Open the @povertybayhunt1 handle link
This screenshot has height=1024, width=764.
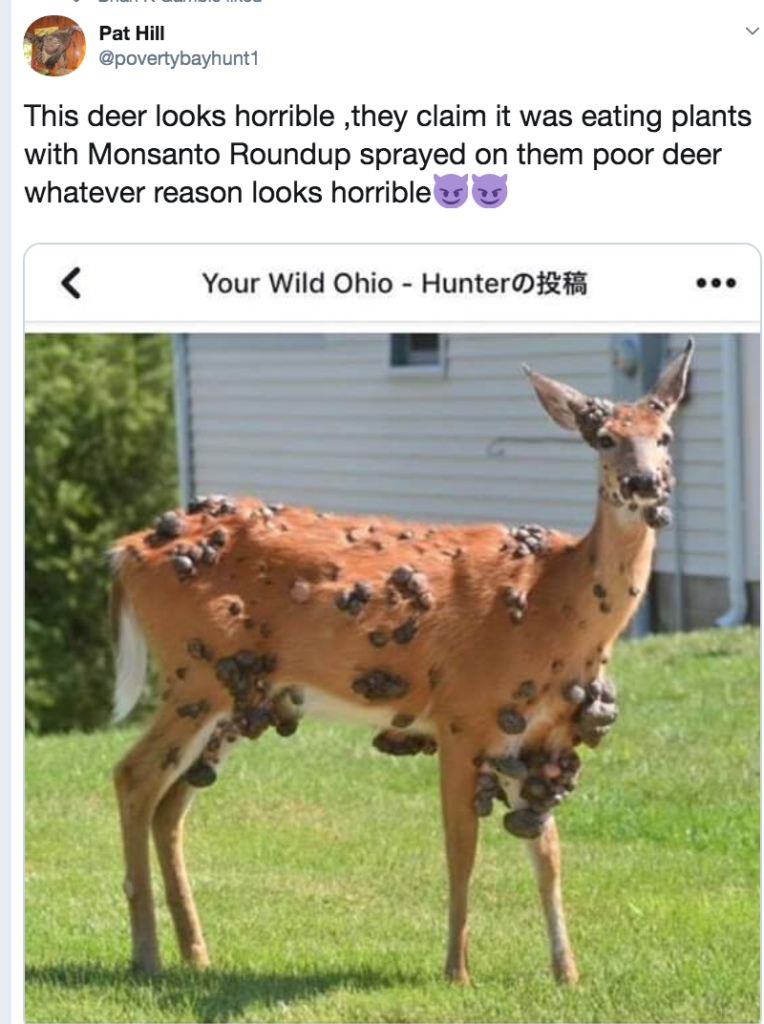[178, 58]
